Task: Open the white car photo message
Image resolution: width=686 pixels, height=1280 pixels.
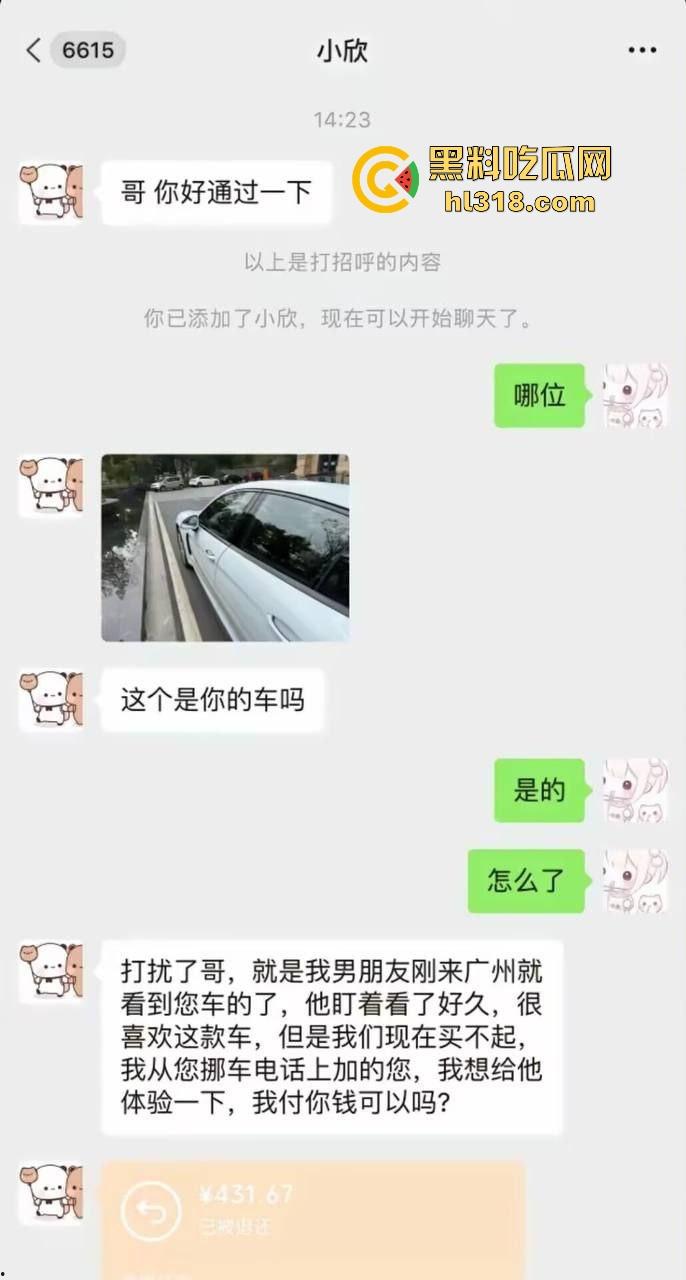Action: click(225, 547)
